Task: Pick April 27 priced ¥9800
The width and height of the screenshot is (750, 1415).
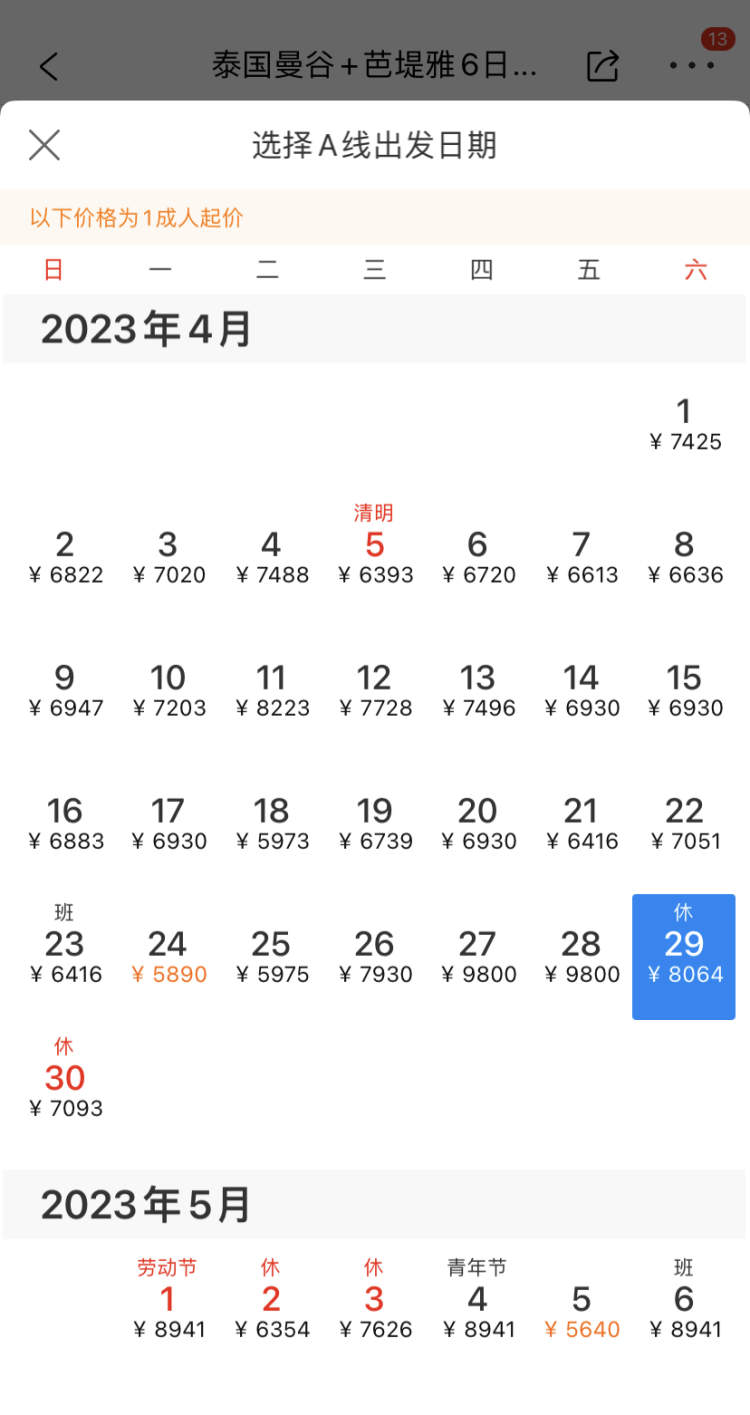Action: click(478, 956)
